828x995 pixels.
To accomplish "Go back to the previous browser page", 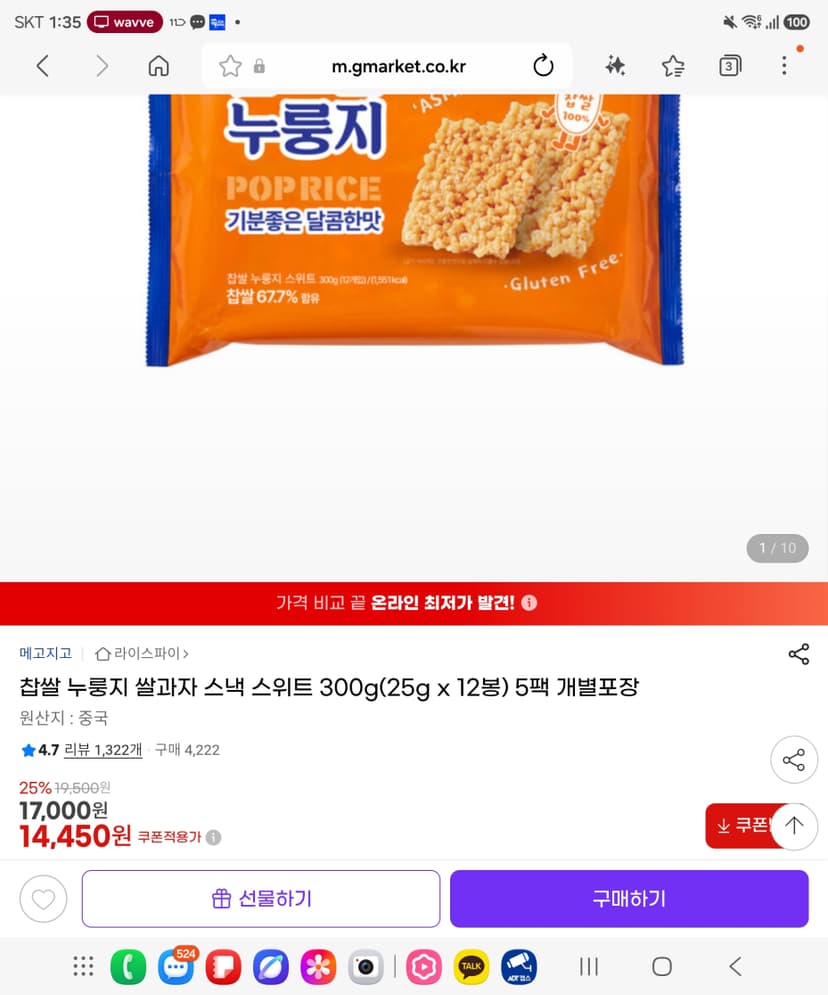I will 43,66.
